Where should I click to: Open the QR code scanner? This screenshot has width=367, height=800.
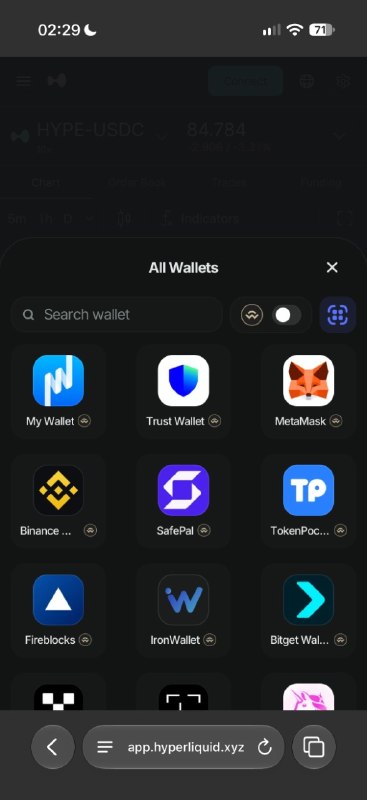click(337, 315)
